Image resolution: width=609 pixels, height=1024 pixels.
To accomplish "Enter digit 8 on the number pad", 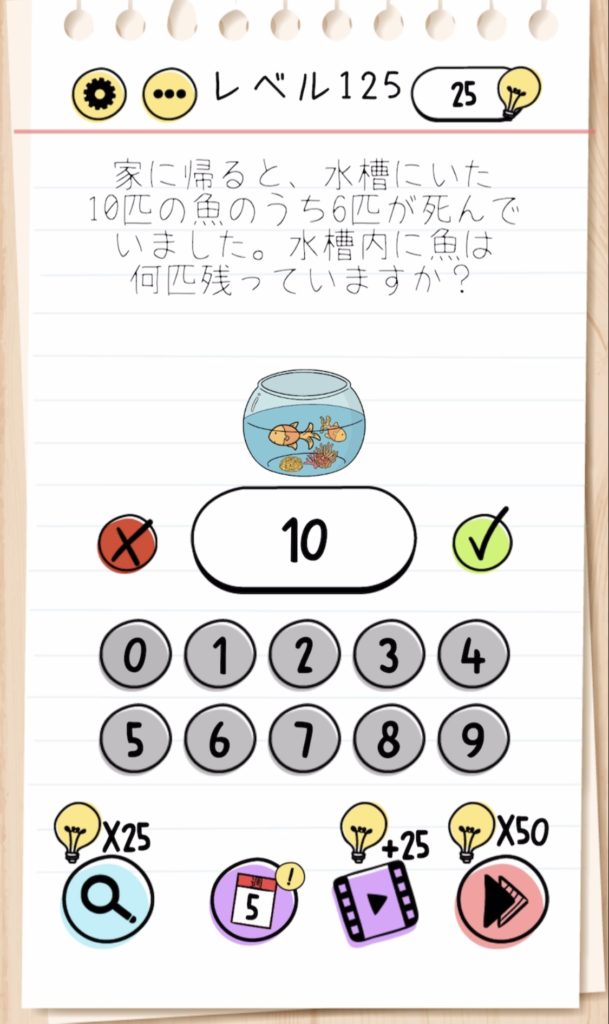I will (388, 739).
